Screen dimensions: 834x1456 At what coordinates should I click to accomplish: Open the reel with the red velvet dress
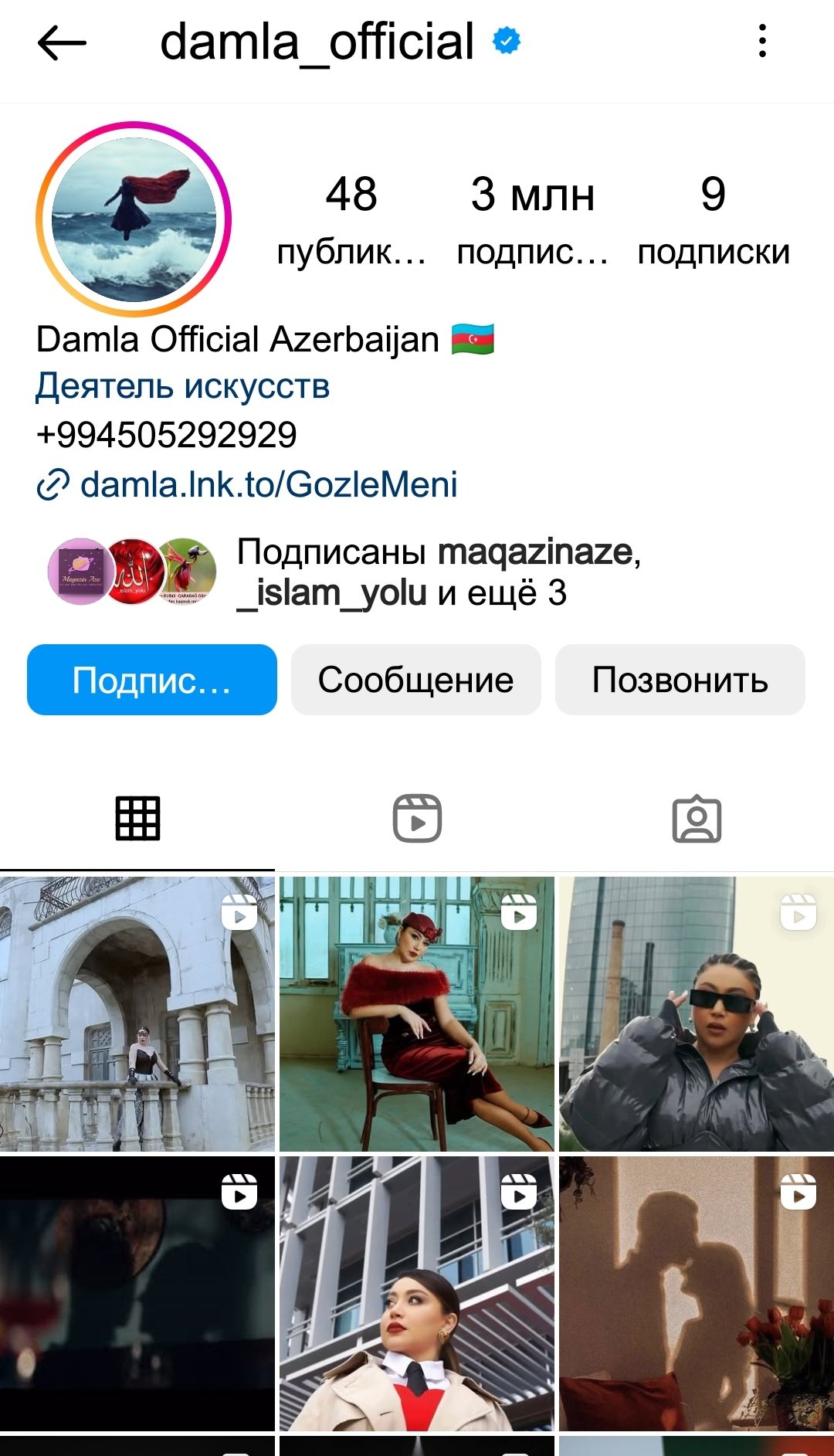click(x=417, y=1013)
